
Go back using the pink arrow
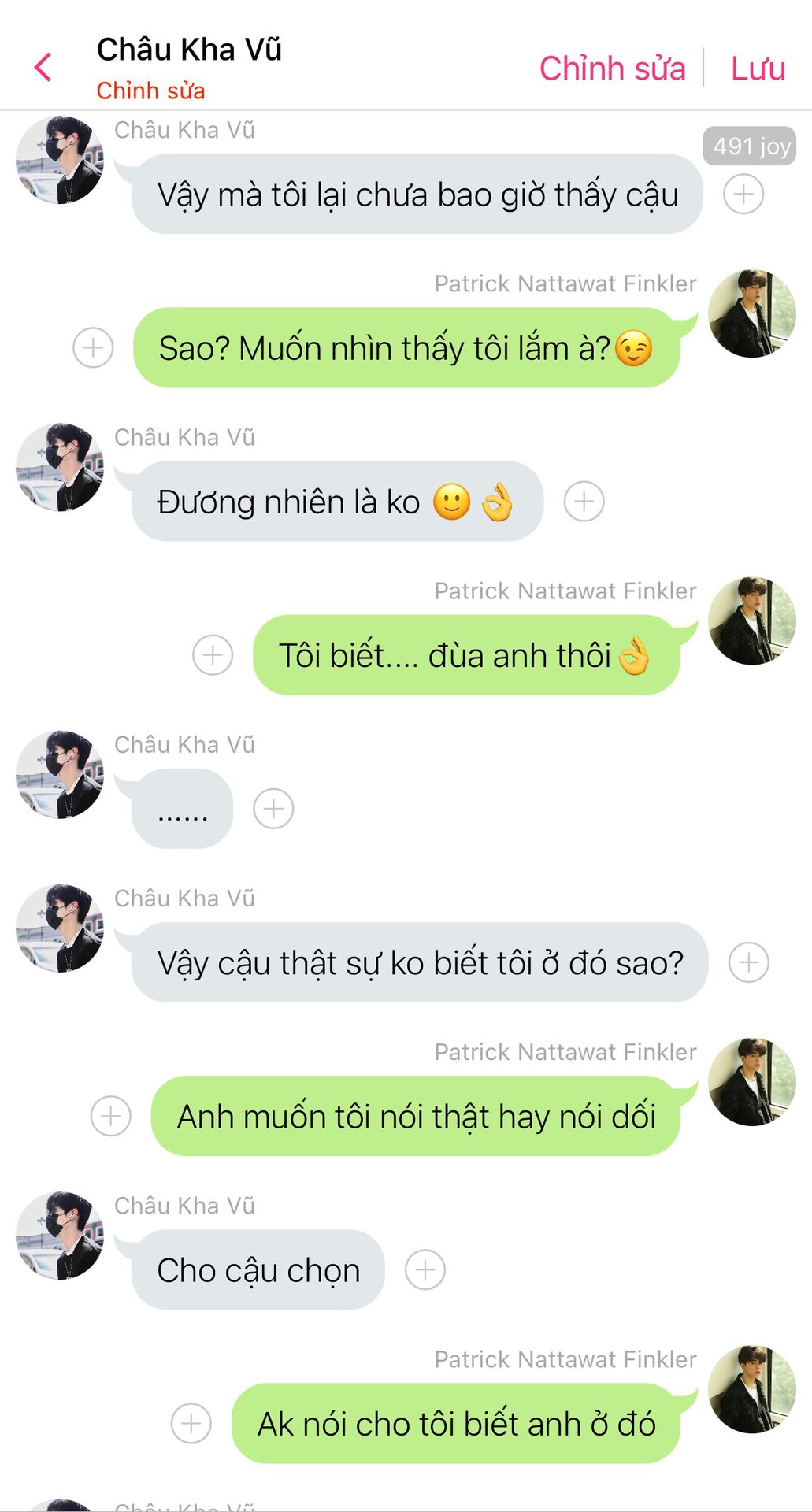coord(43,68)
